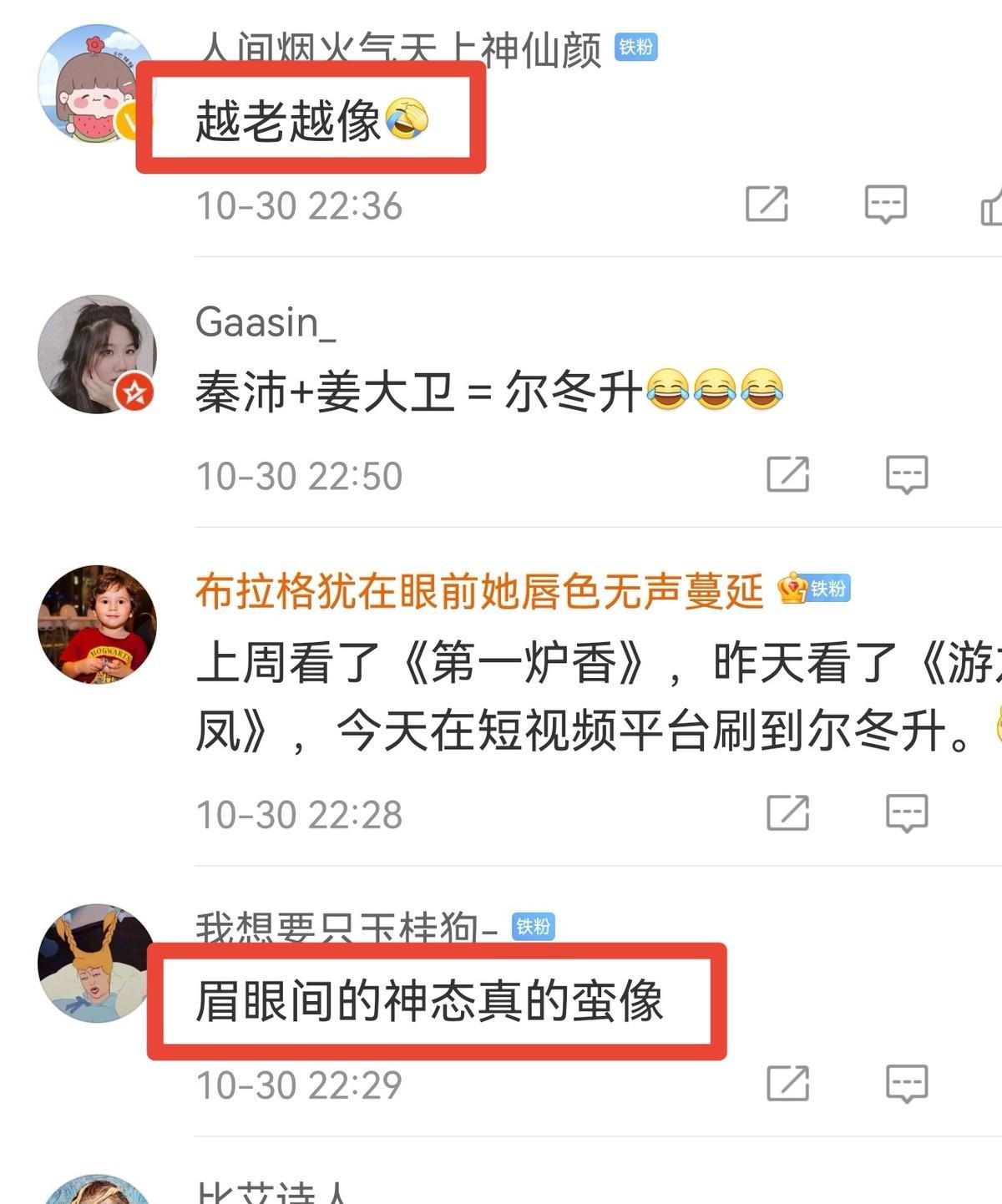
Task: Open Gaasin_'s profile avatar
Action: (x=97, y=354)
